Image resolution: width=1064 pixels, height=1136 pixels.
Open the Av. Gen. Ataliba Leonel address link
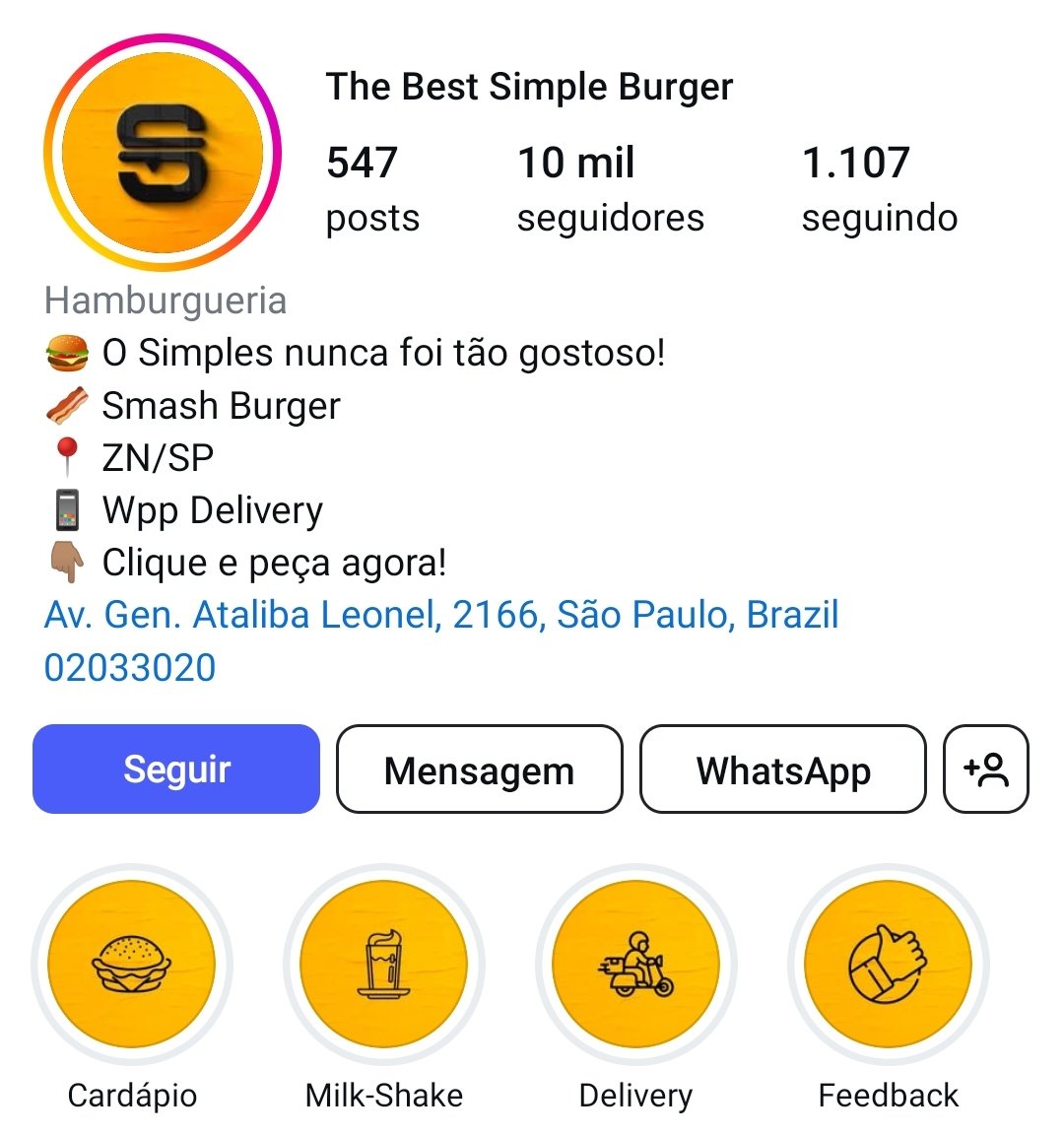441,616
